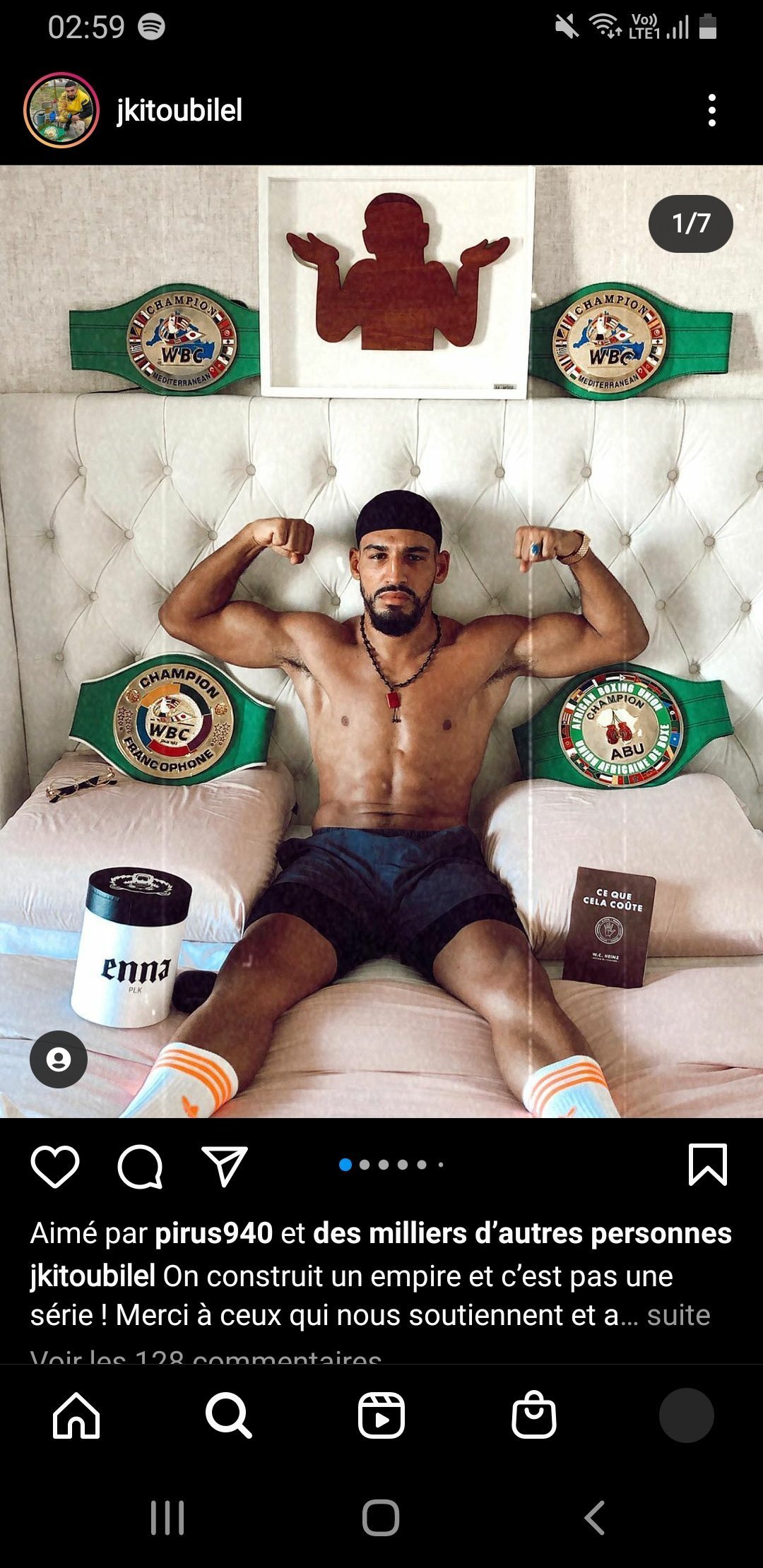Screen dimensions: 763x1568
Task: Show tagged people on the photo
Action: pos(59,1059)
